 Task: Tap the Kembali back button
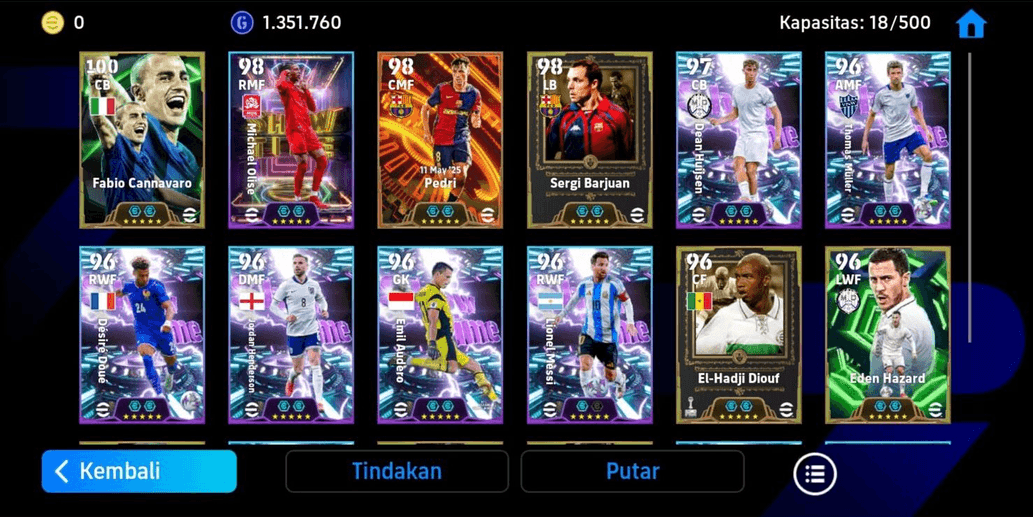click(139, 471)
